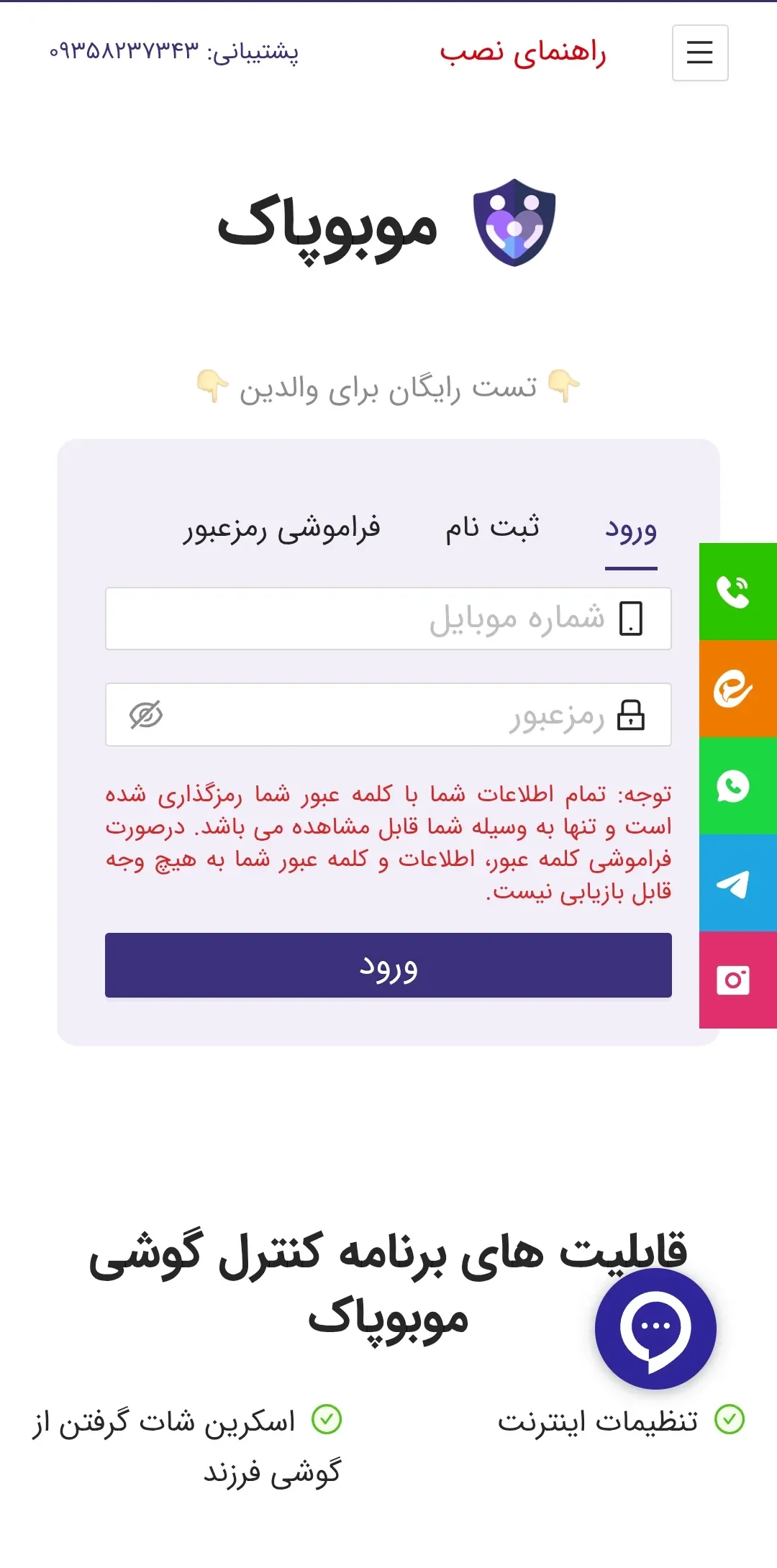Select the ورود tab
This screenshot has height=1568, width=777.
pyautogui.click(x=631, y=530)
